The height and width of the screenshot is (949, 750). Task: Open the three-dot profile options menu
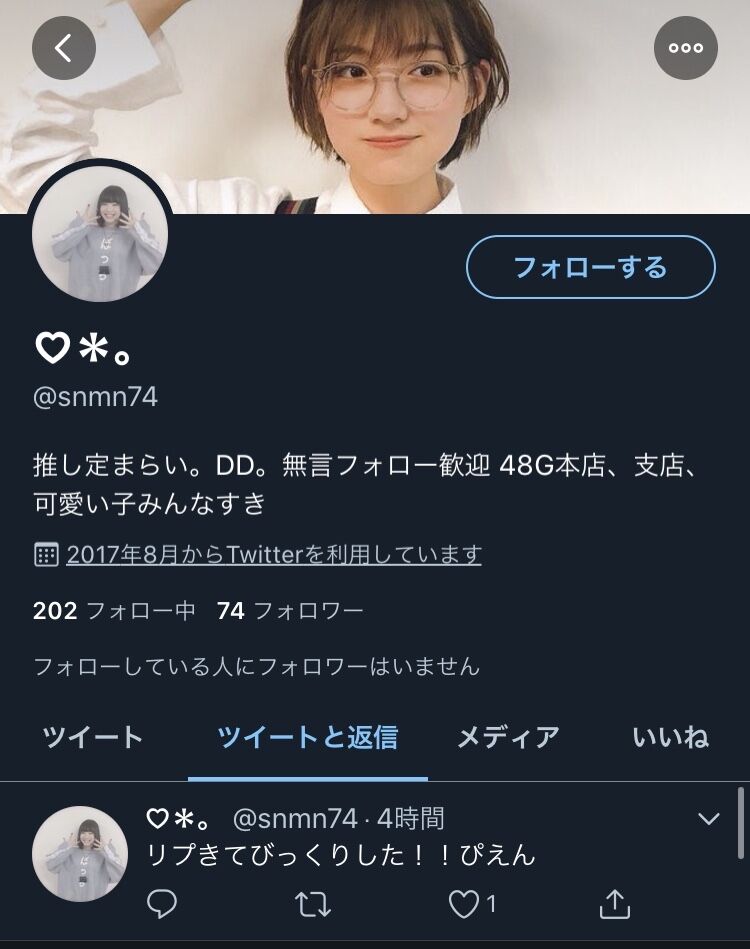(686, 48)
